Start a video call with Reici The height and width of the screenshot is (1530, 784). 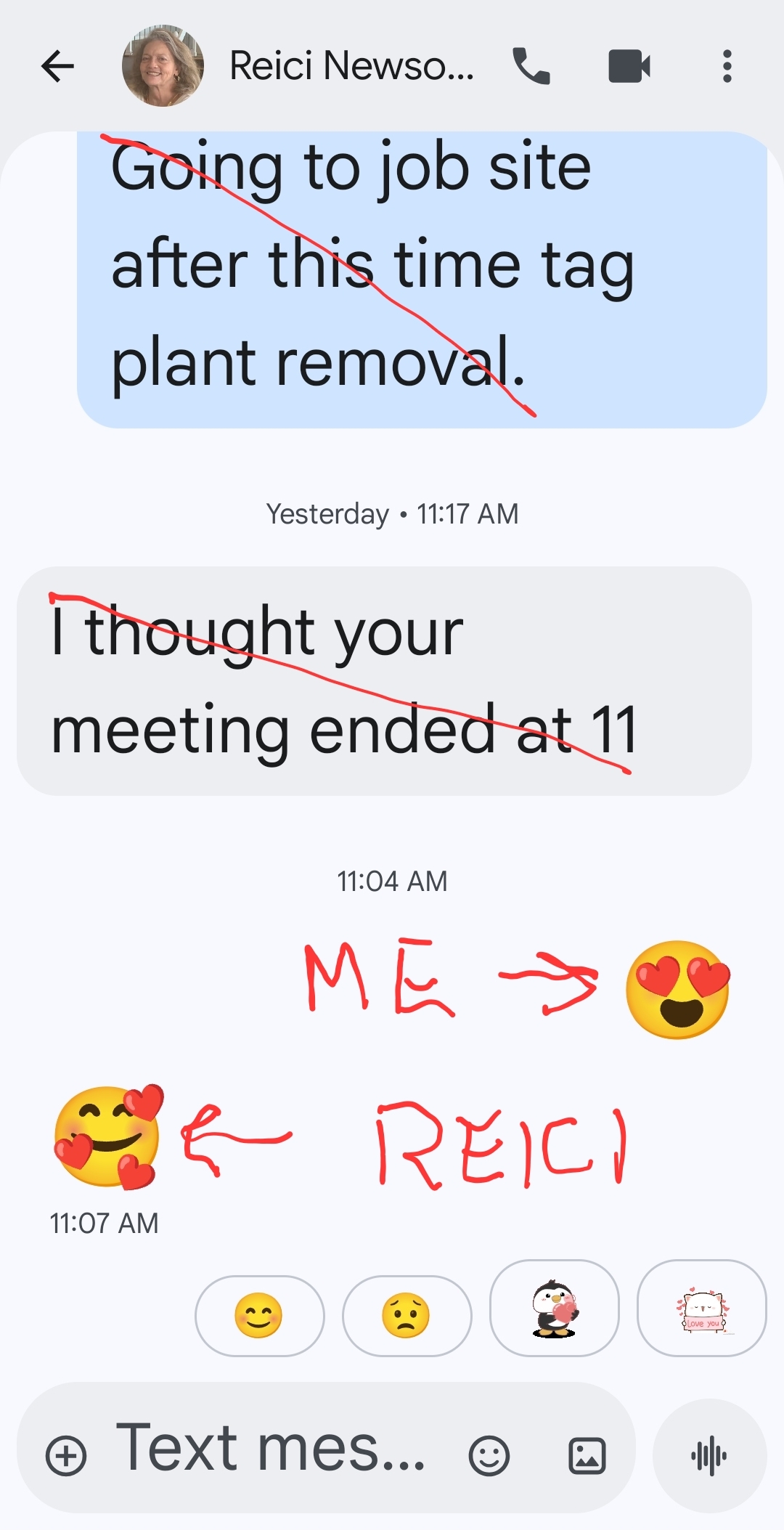pyautogui.click(x=629, y=66)
